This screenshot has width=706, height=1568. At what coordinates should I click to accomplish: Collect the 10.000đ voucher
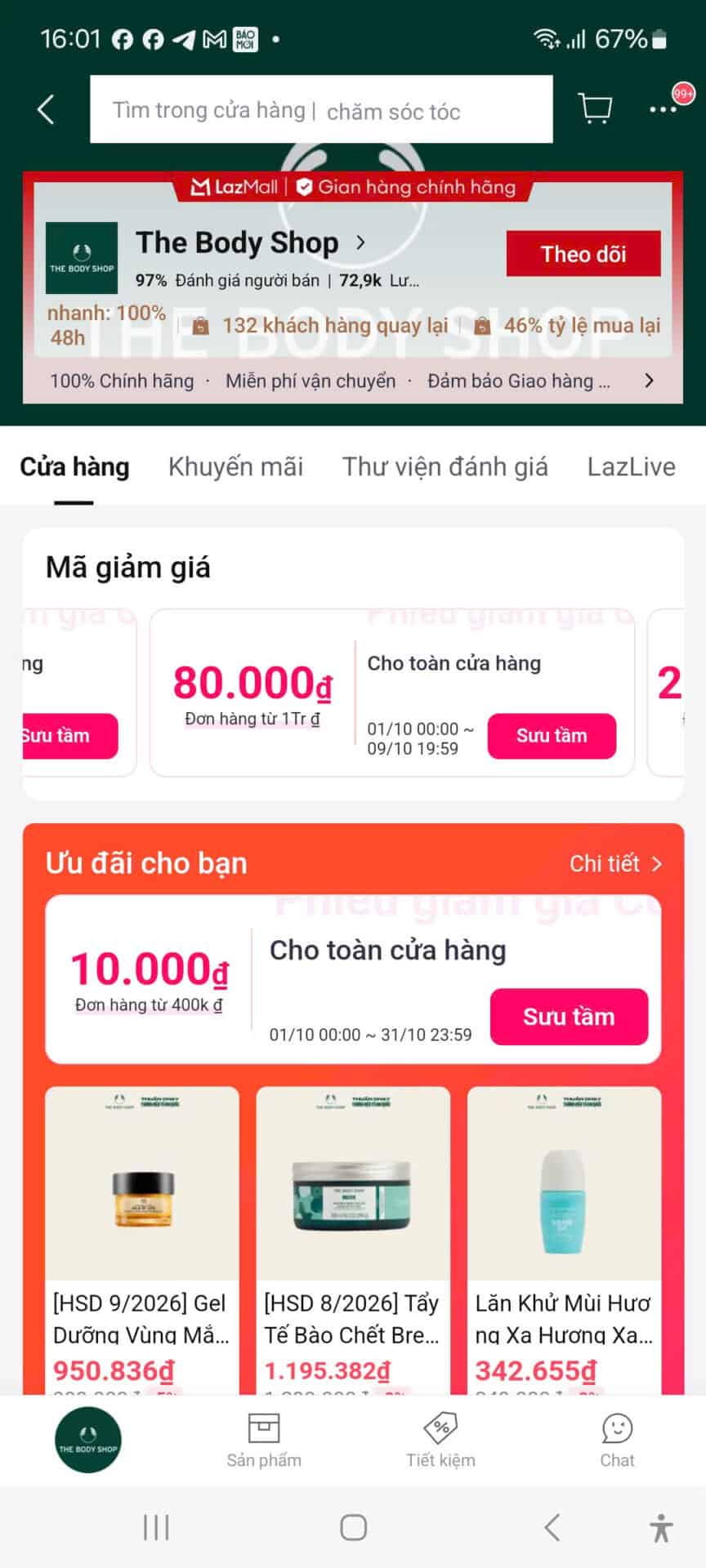tap(569, 1017)
